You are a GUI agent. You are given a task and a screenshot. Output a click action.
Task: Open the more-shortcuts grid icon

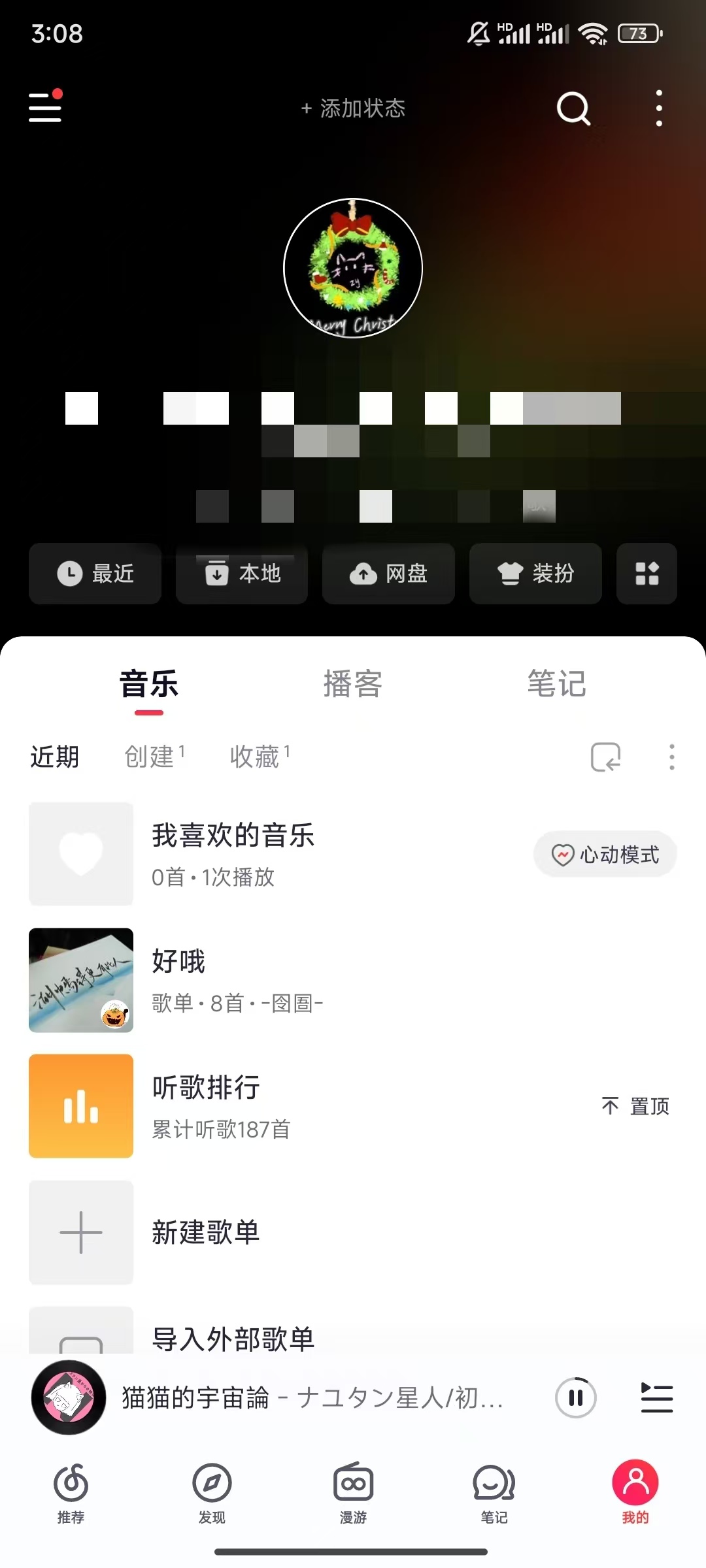647,574
